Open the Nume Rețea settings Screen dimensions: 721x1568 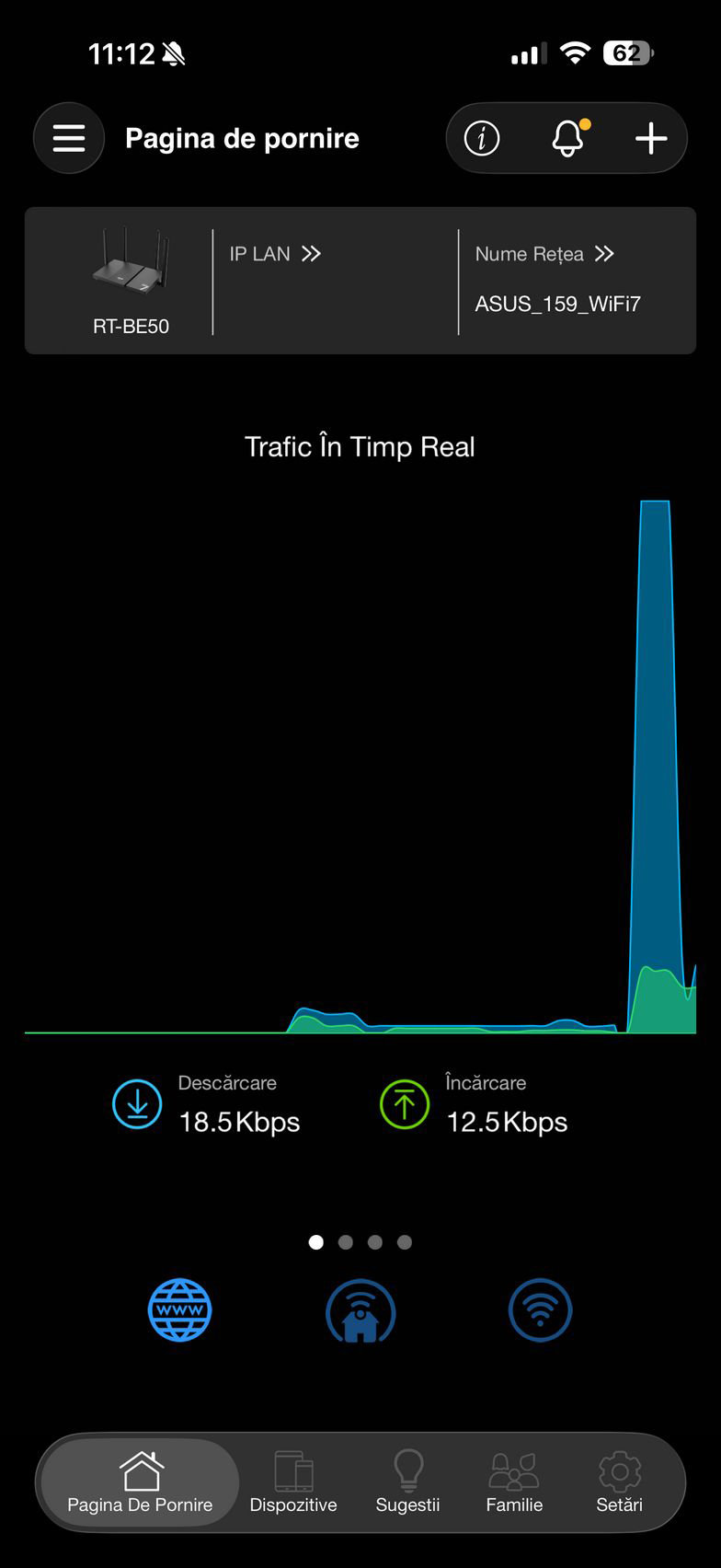tap(544, 254)
